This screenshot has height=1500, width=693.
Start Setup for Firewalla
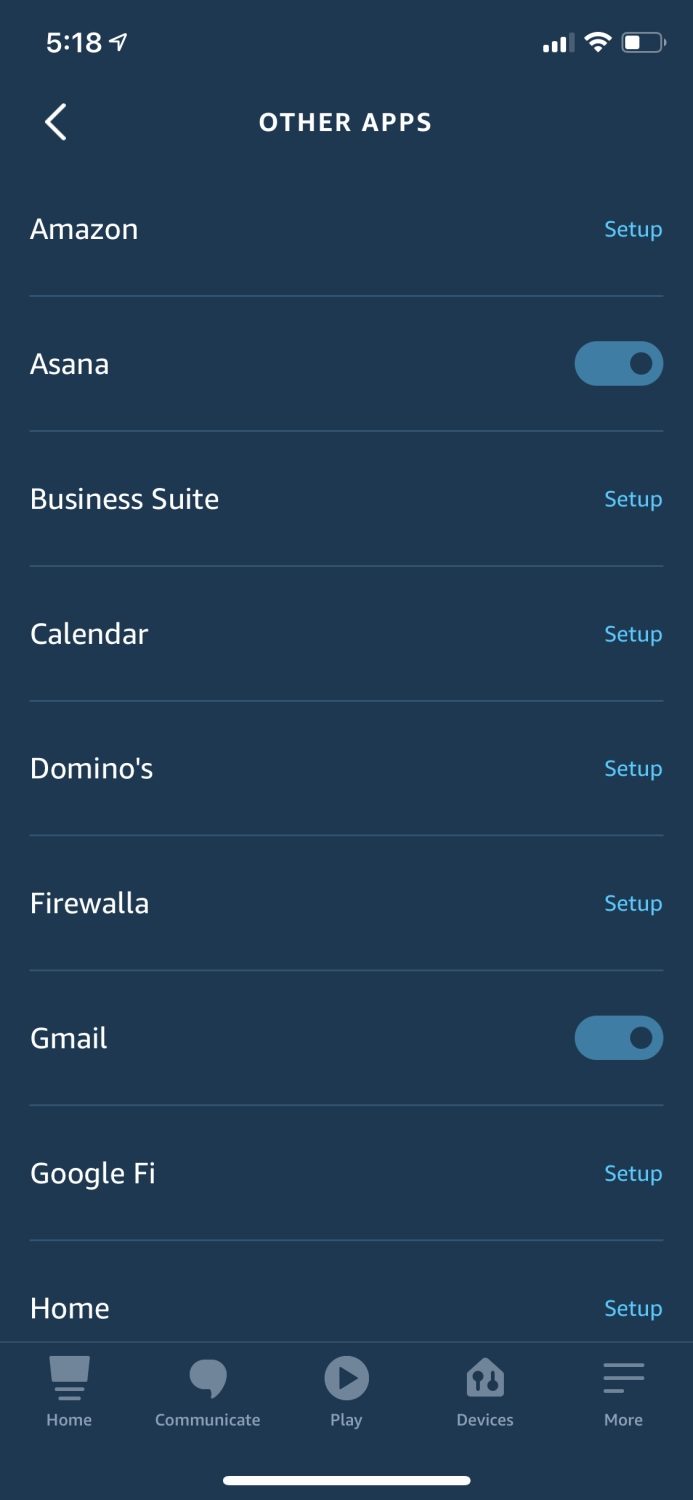point(633,903)
